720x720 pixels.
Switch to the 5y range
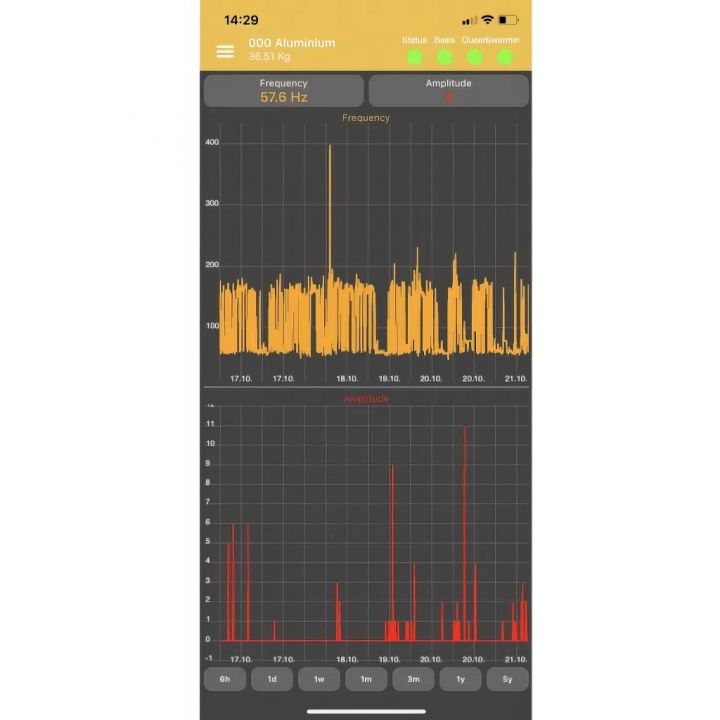[507, 679]
